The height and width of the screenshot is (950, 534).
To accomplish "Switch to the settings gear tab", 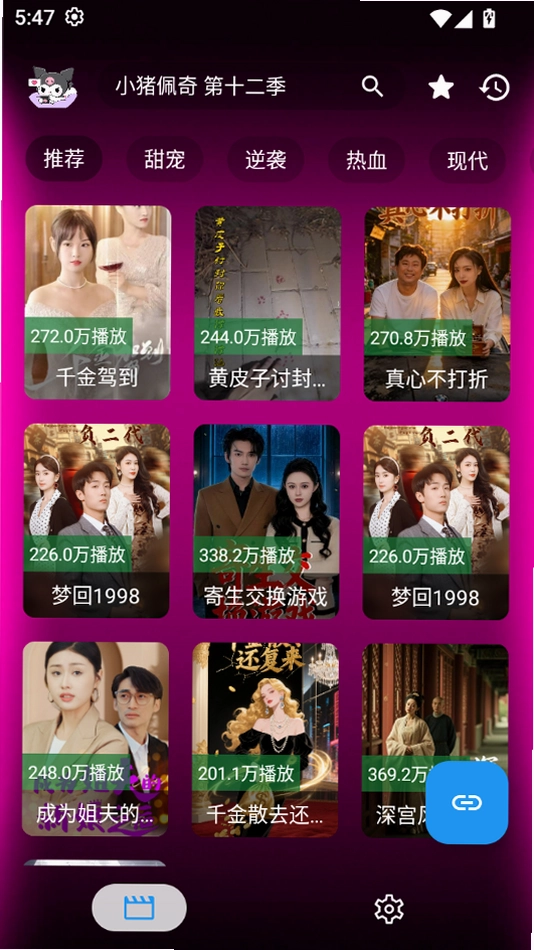I will tap(389, 909).
